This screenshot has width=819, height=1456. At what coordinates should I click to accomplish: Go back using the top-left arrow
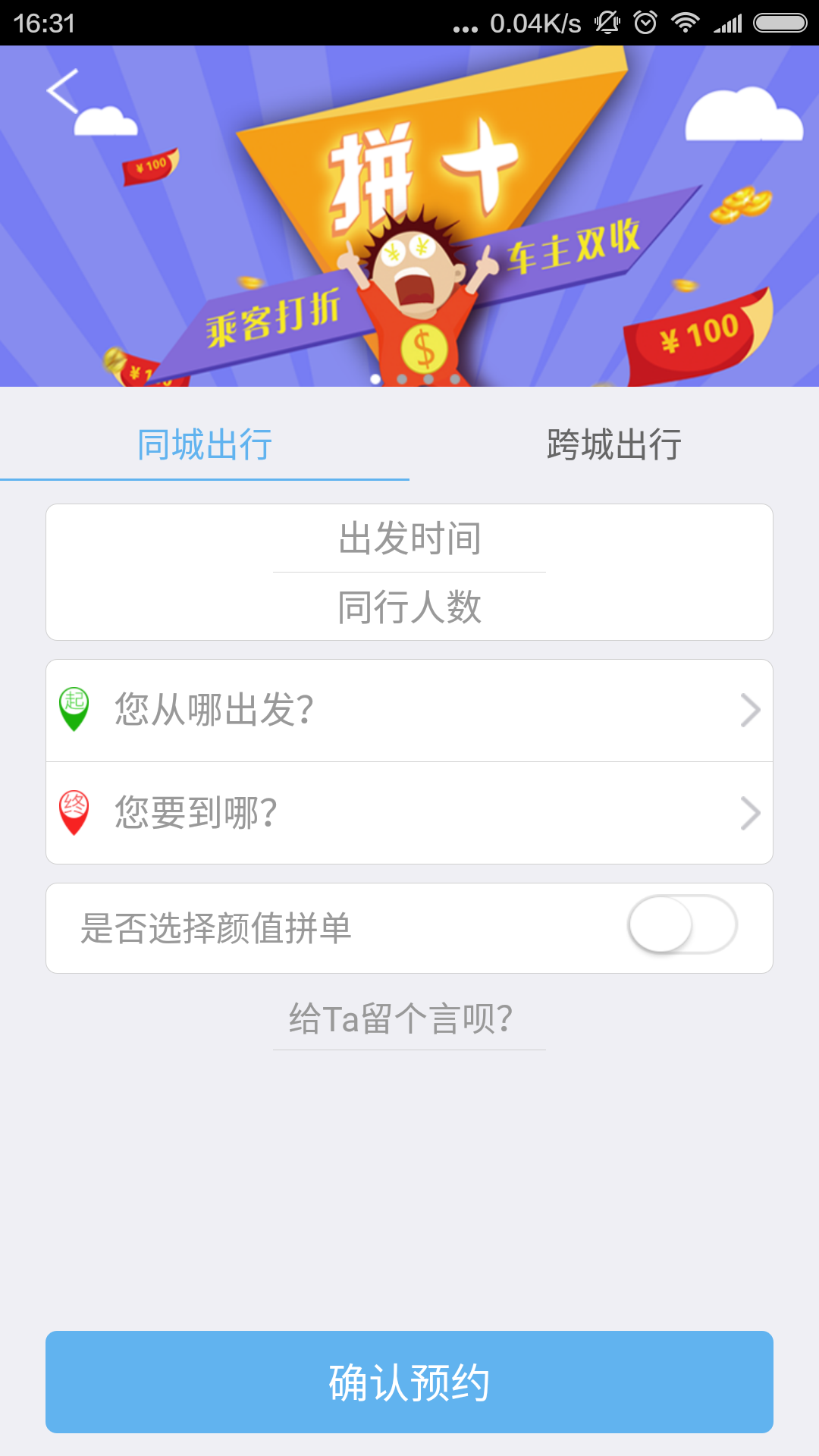(63, 91)
